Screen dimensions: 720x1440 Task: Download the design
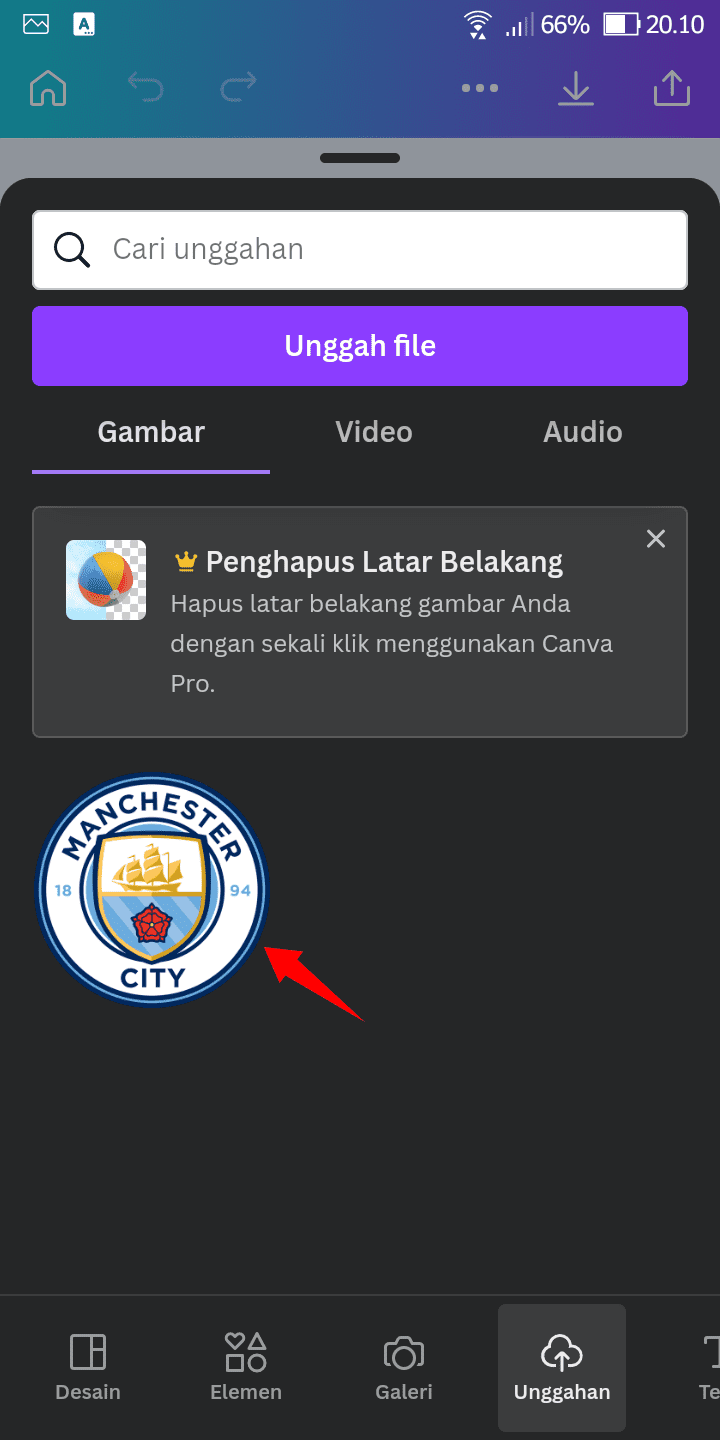[x=575, y=88]
